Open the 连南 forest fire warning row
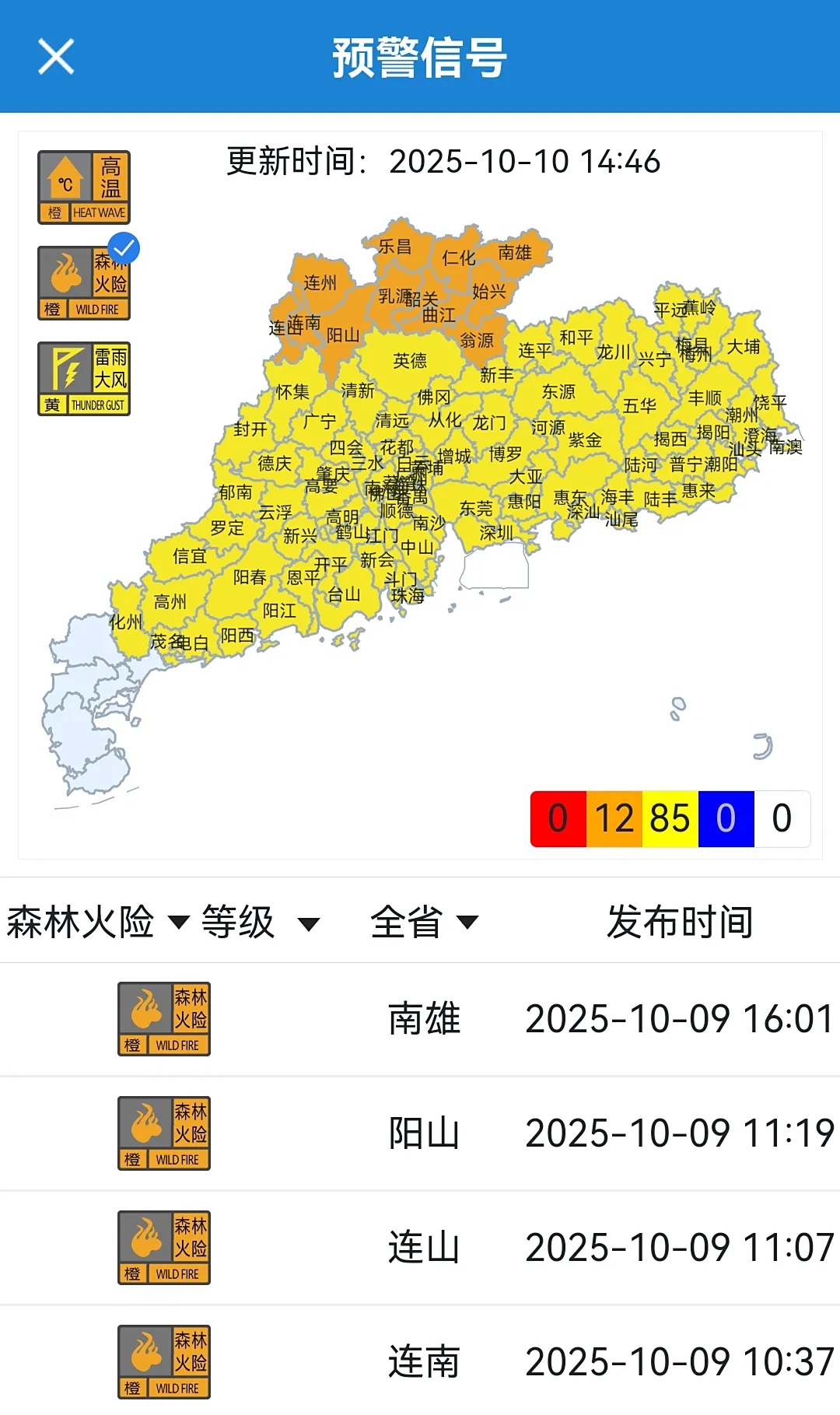 pos(420,1361)
